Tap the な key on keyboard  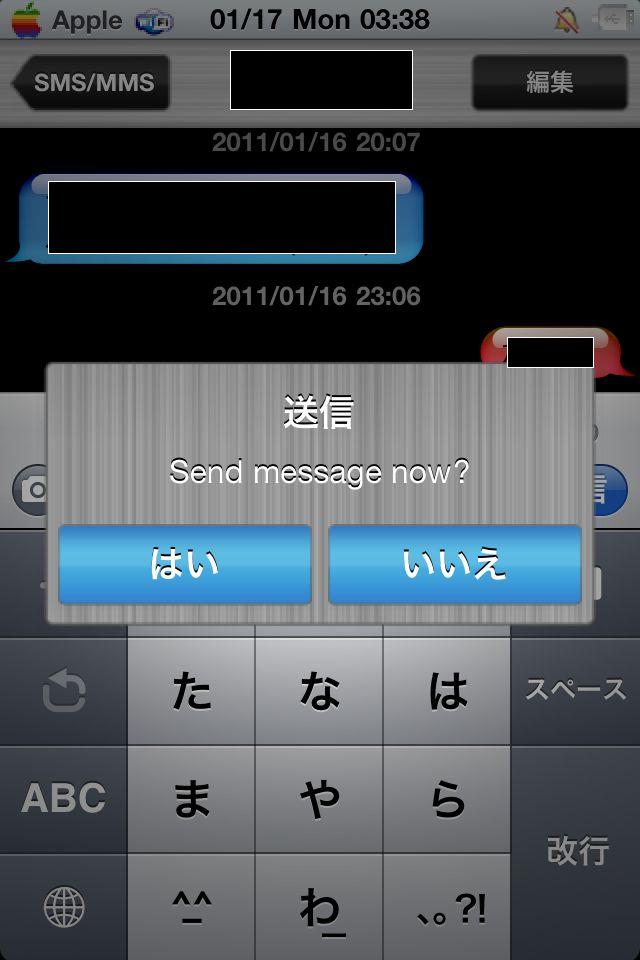pyautogui.click(x=319, y=691)
